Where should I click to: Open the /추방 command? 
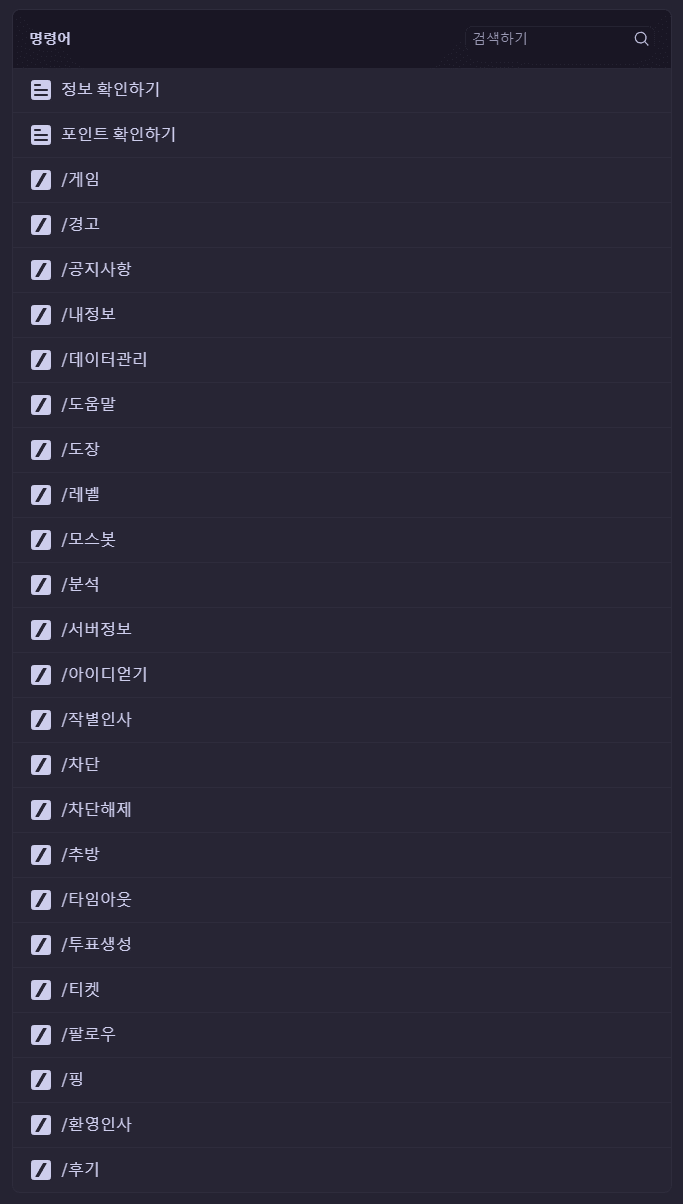[341, 855]
